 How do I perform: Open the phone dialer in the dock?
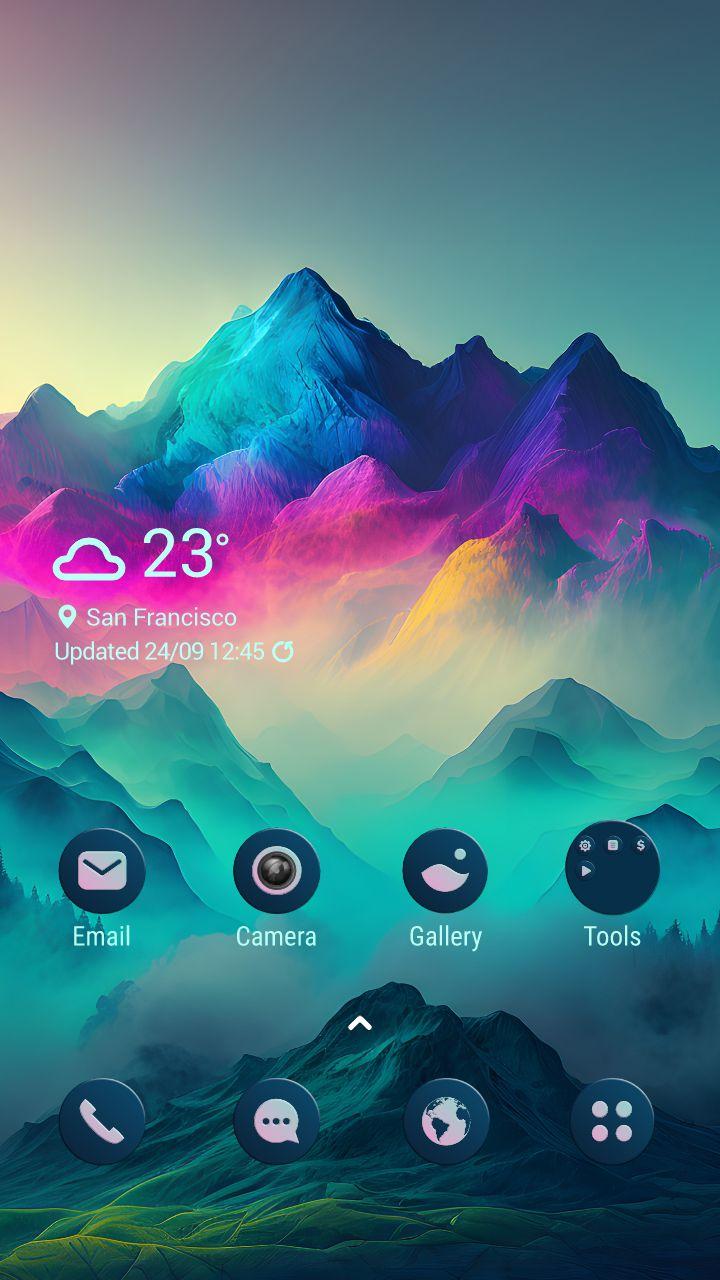coord(102,1121)
